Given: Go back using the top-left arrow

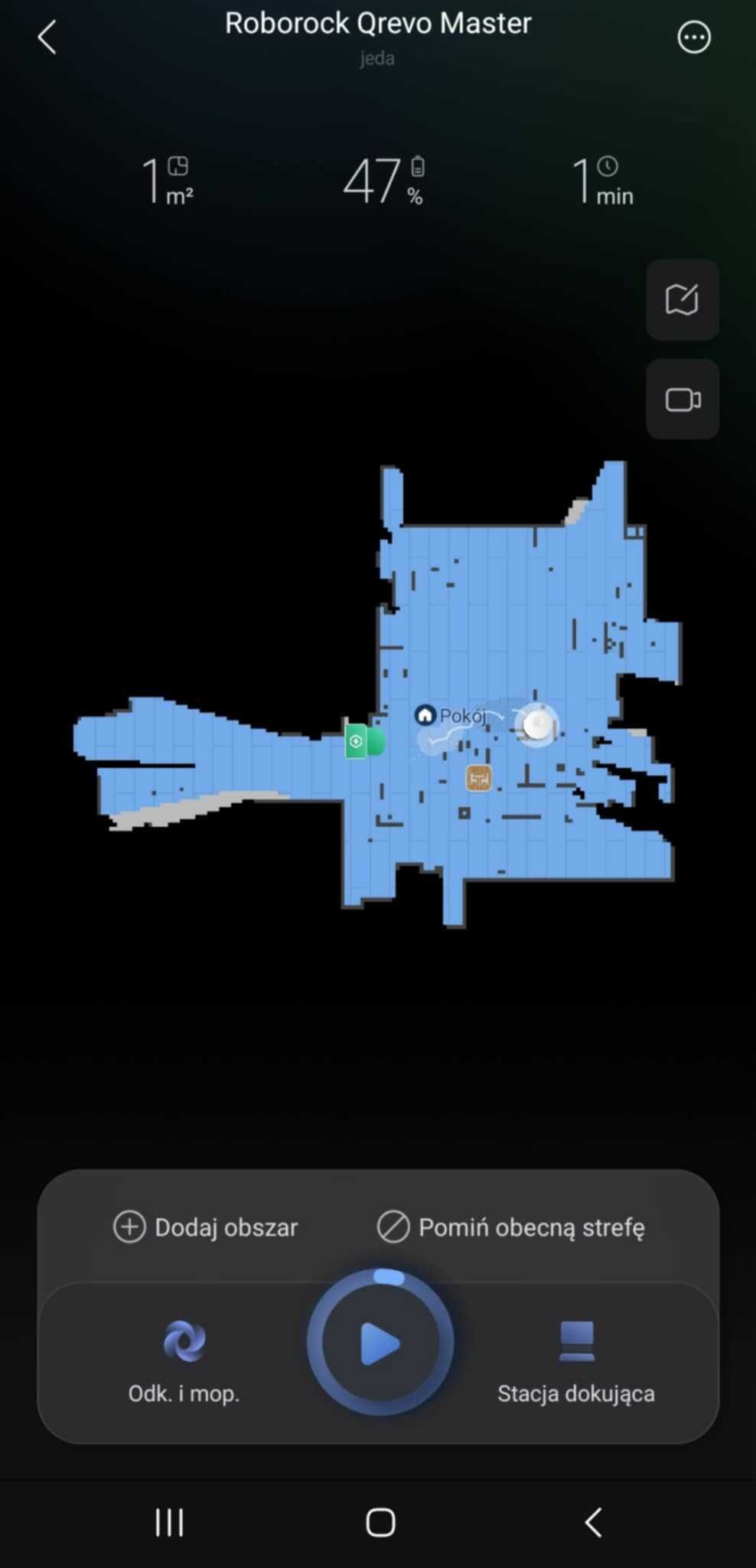Looking at the screenshot, I should (47, 37).
